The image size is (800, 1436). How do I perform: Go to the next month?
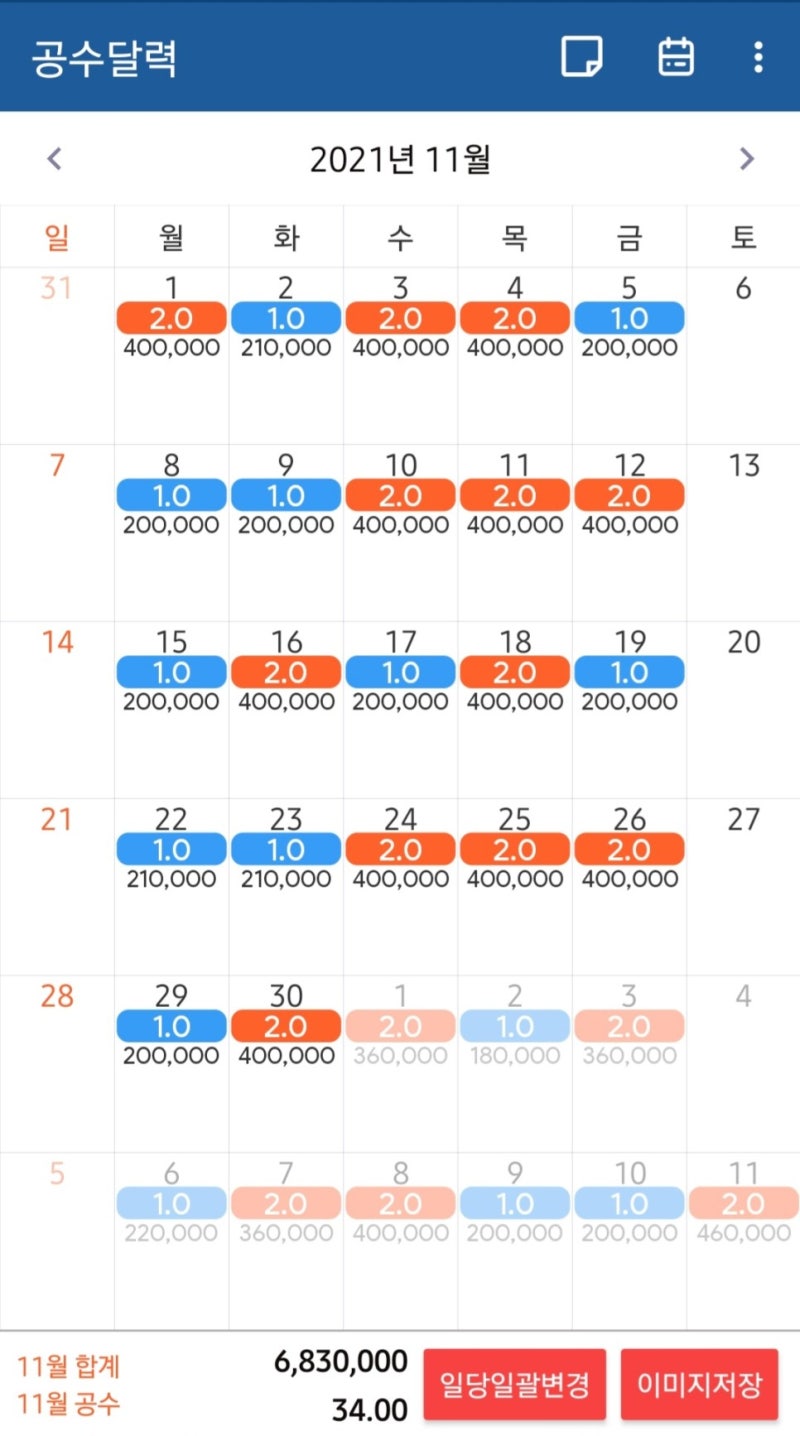pos(746,158)
